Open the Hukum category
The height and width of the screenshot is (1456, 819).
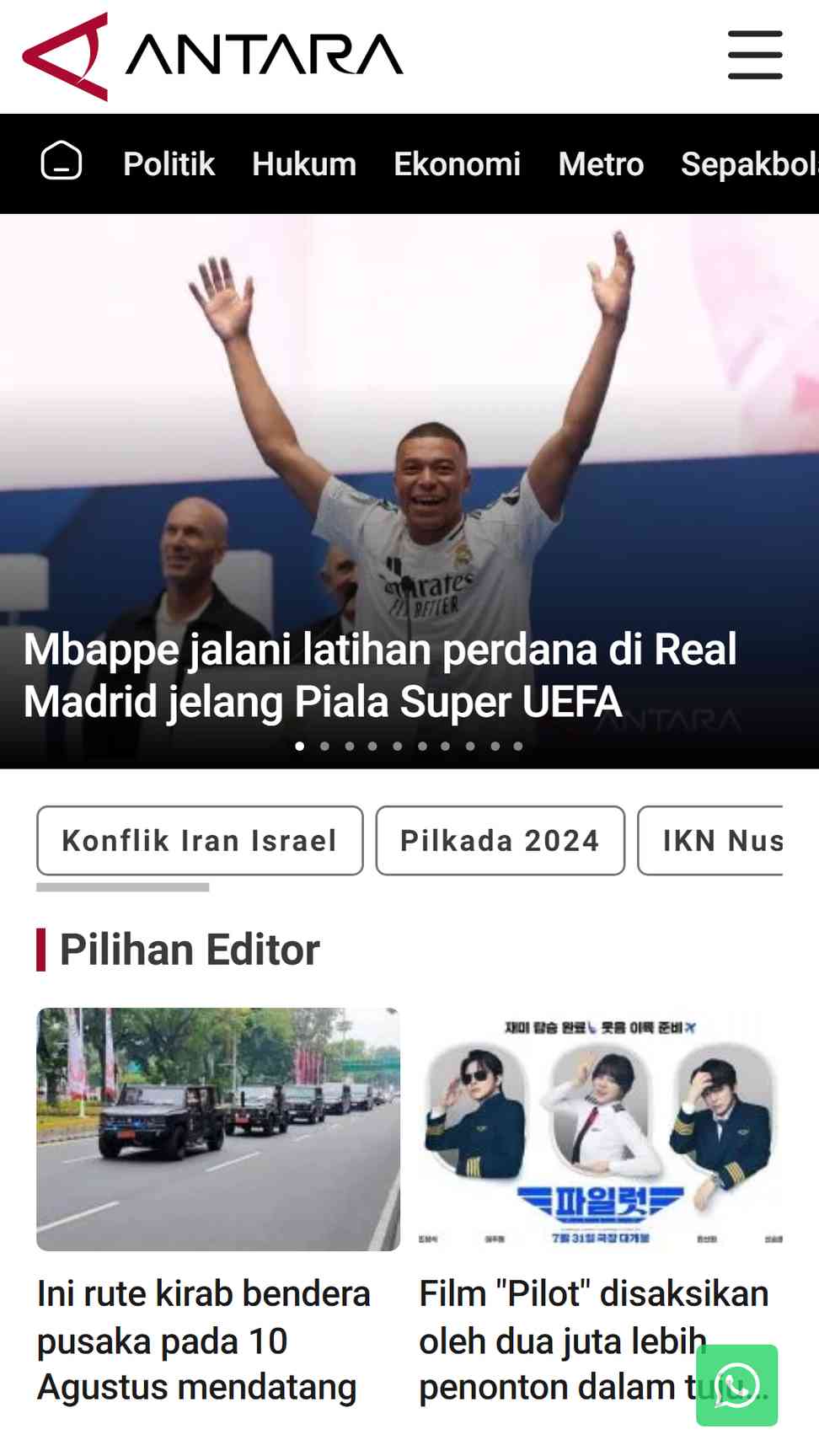(x=304, y=163)
